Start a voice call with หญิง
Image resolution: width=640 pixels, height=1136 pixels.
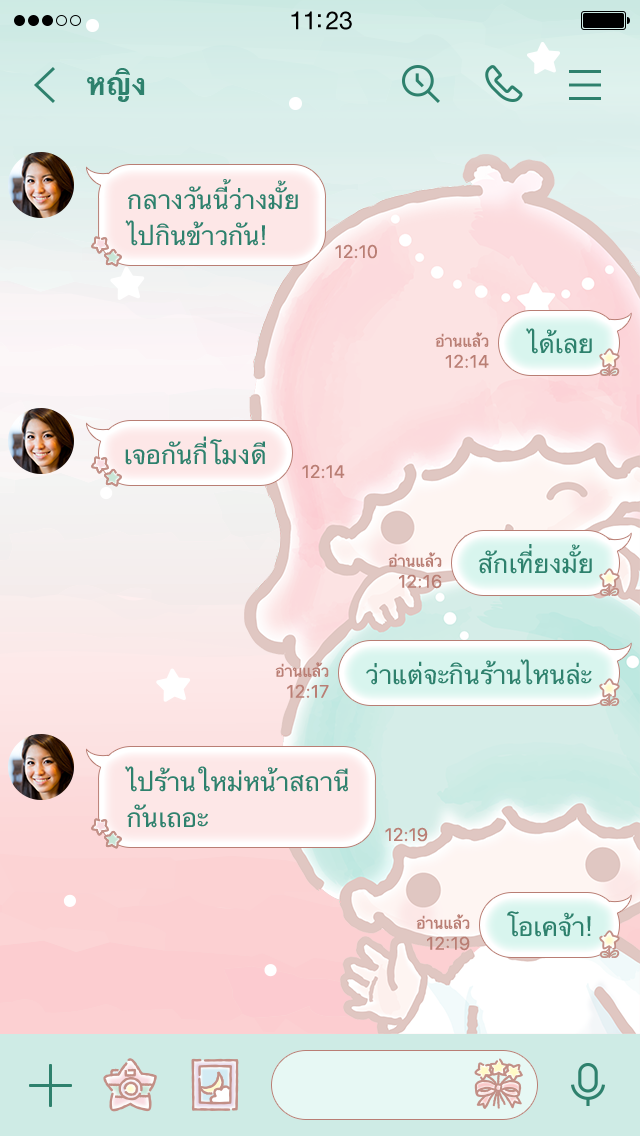(x=503, y=85)
